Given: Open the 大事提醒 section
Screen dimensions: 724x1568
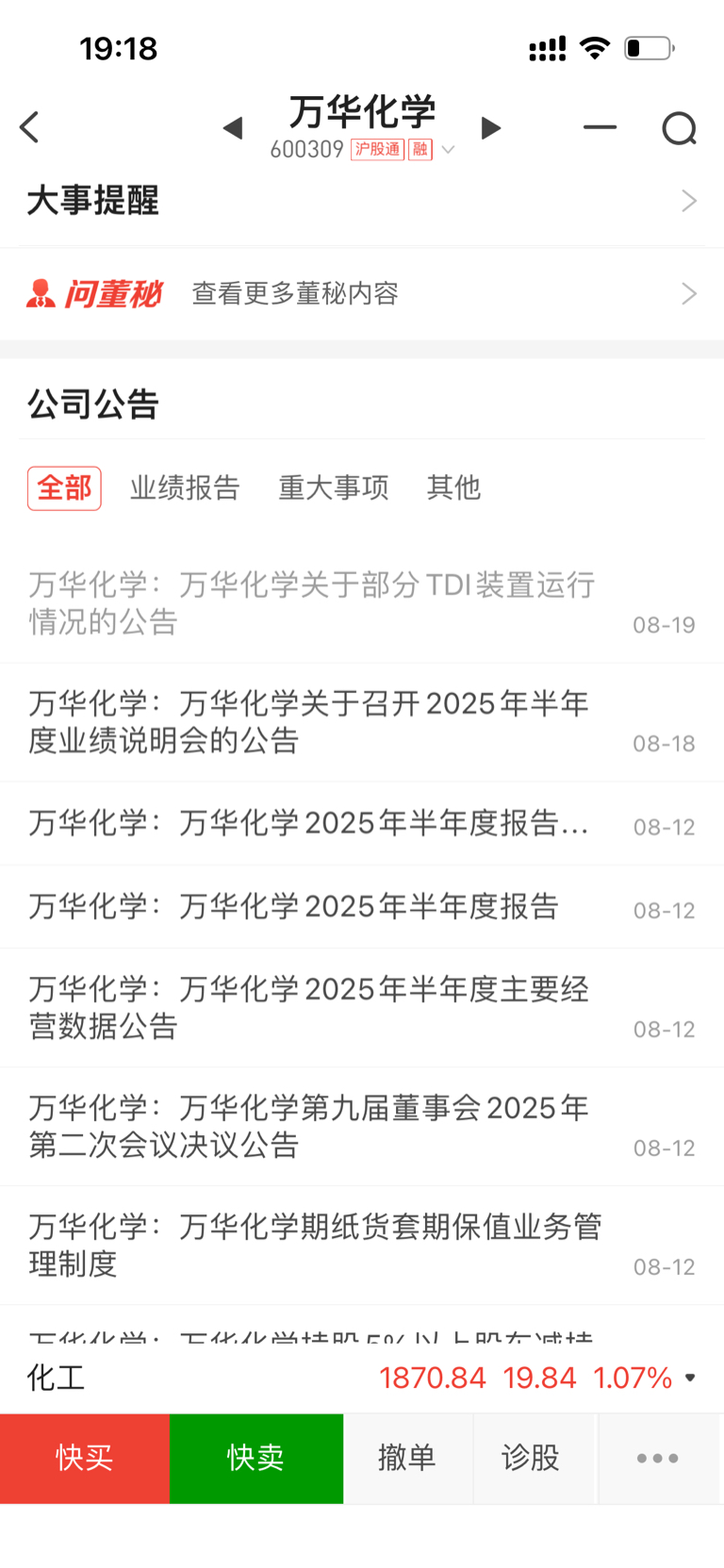Looking at the screenshot, I should coord(362,201).
